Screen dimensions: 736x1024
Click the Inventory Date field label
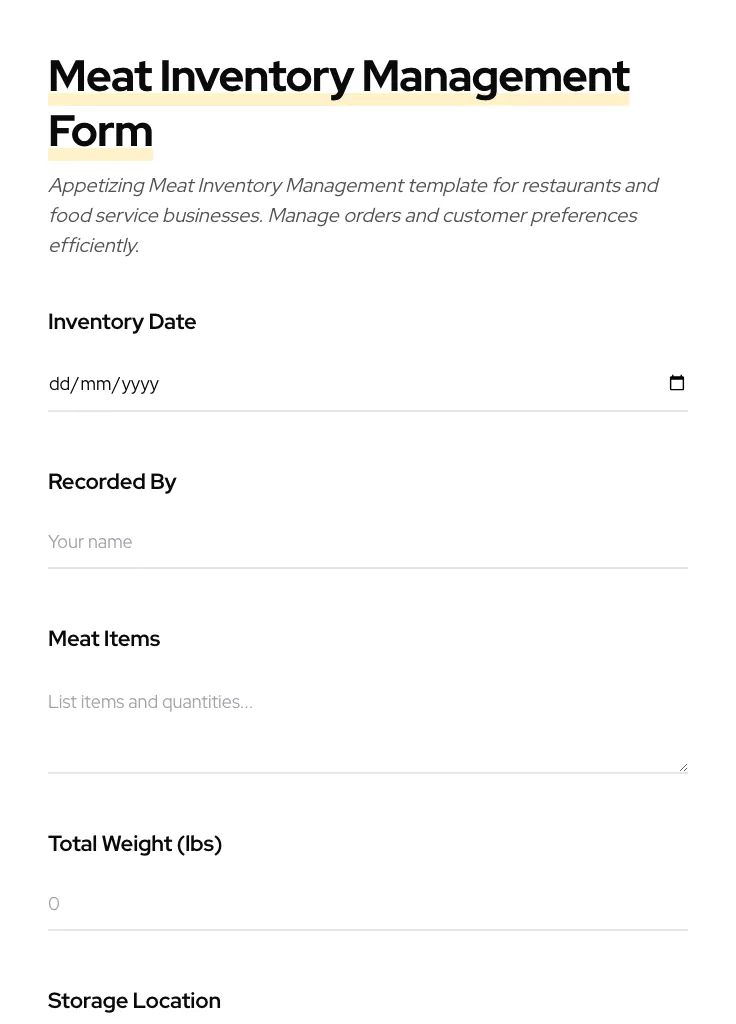122,321
